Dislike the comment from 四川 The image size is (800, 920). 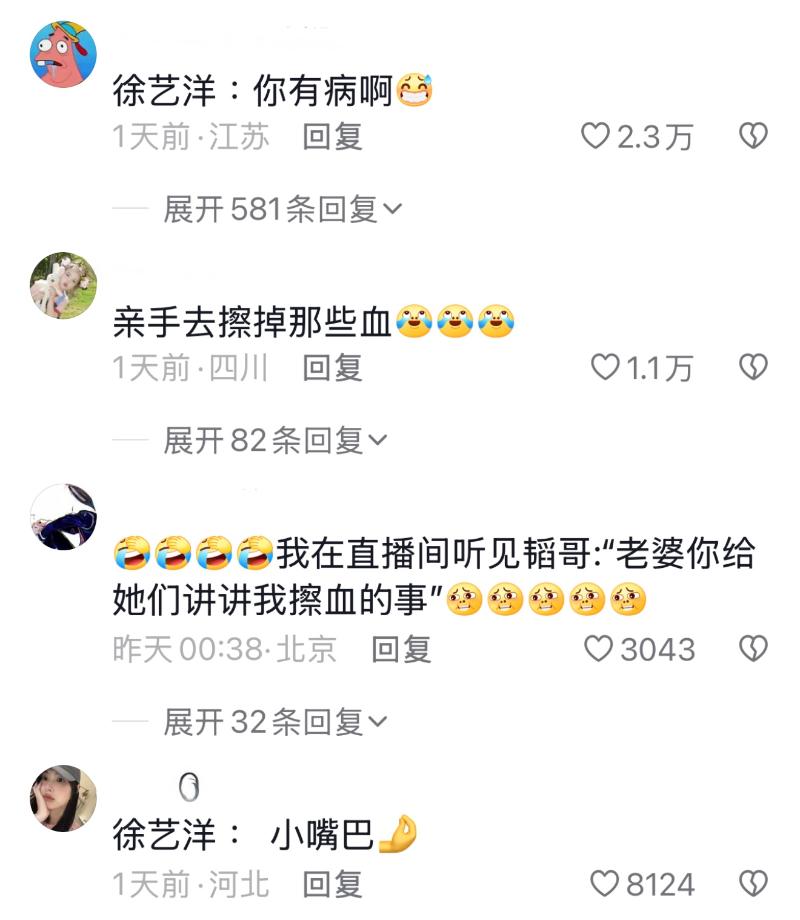pyautogui.click(x=752, y=368)
